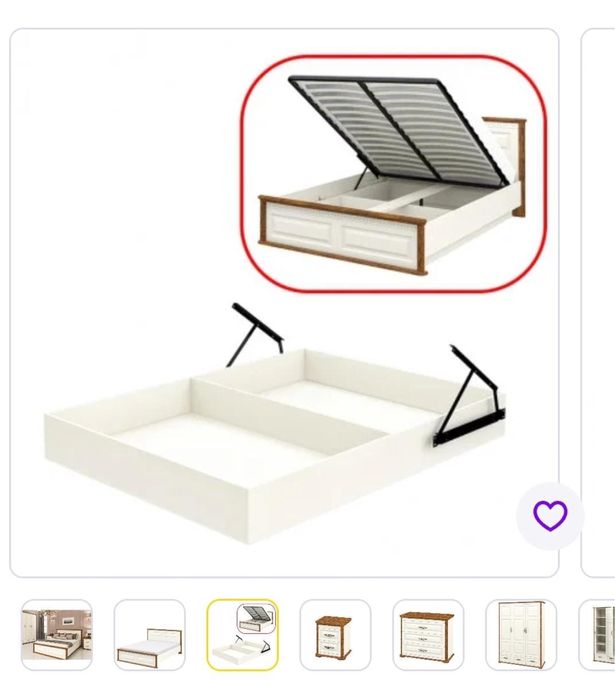
Task: Select the lift-mechanism bed base thumbnail
Action: [x=242, y=635]
